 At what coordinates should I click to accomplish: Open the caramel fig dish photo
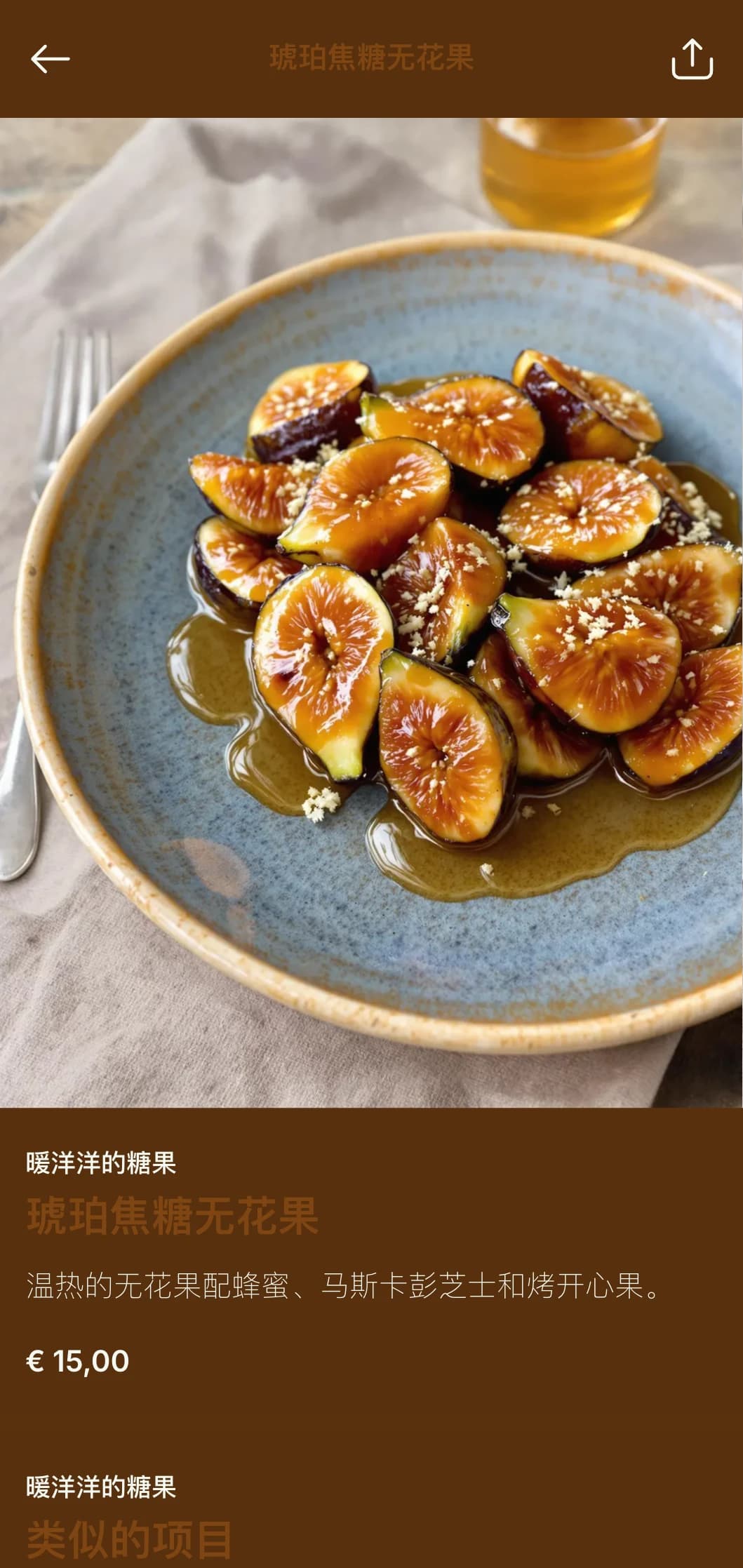pos(371,612)
